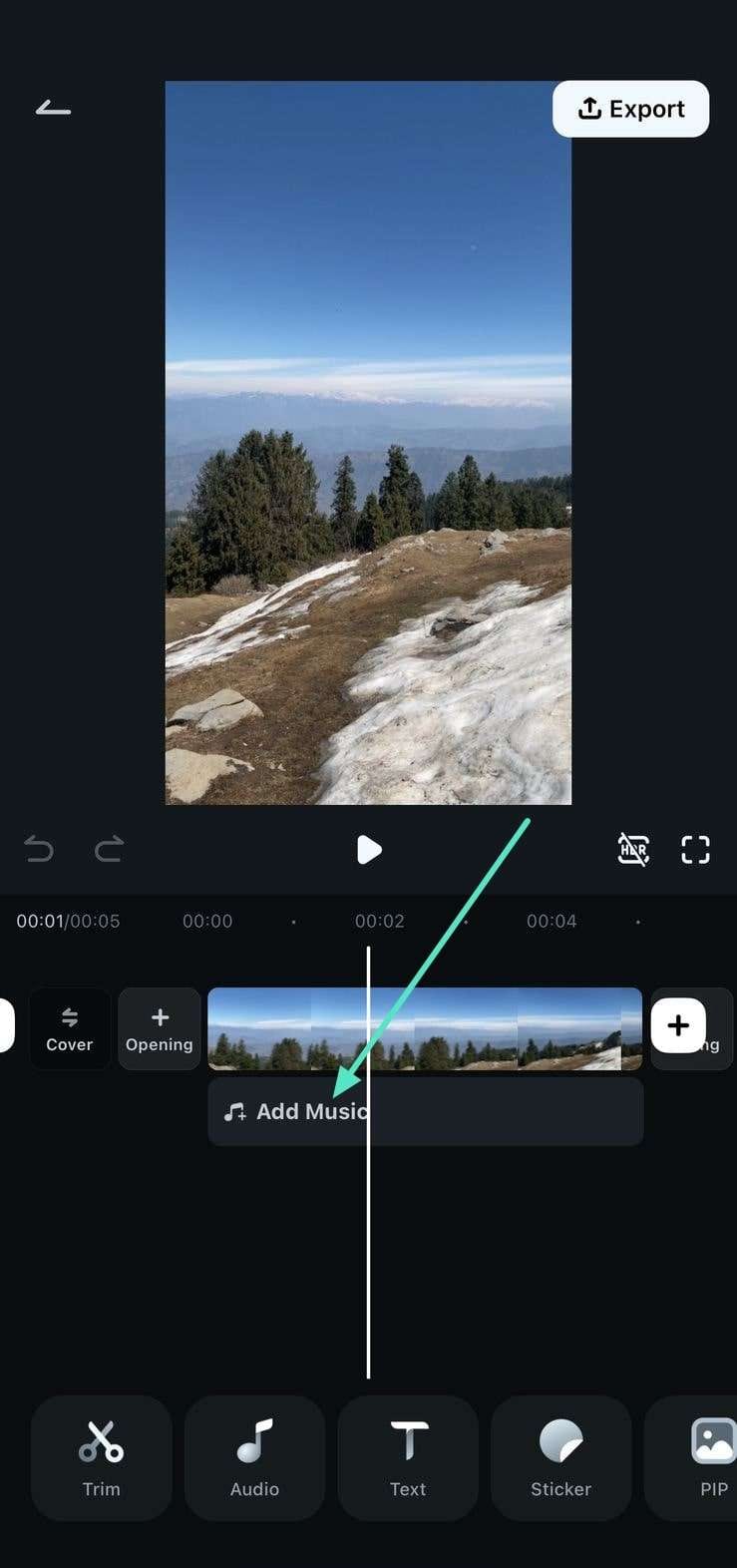
Task: Add an Opening clip
Action: (160, 1028)
